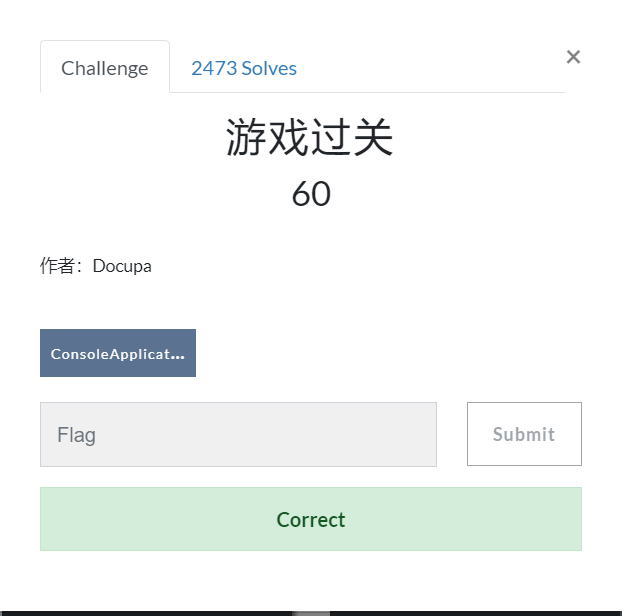Viewport: 622px width, 616px height.
Task: Select the Challenge tab
Action: 105,68
